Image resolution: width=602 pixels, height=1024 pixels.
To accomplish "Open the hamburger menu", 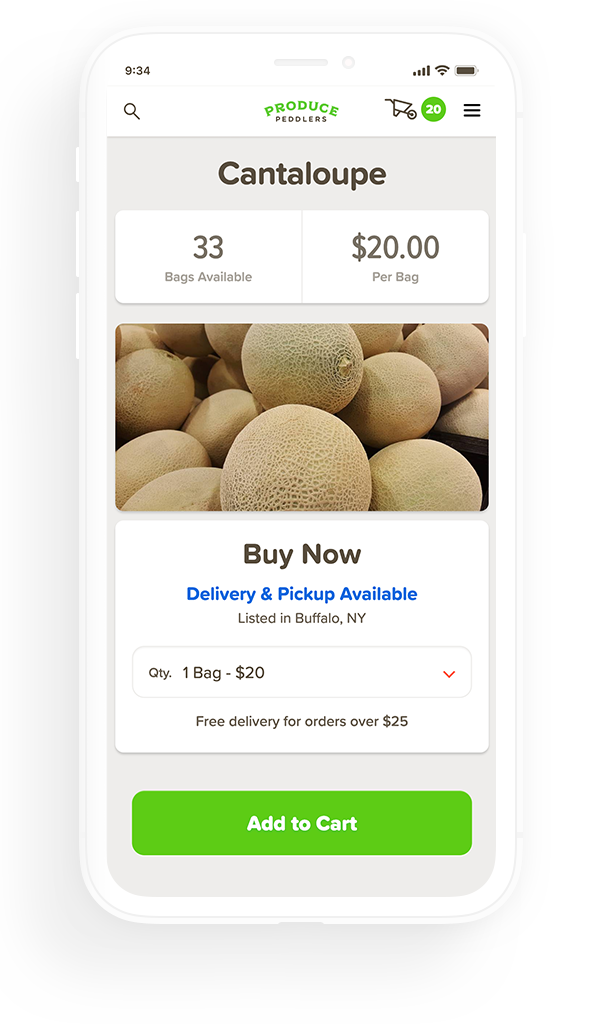I will [472, 110].
